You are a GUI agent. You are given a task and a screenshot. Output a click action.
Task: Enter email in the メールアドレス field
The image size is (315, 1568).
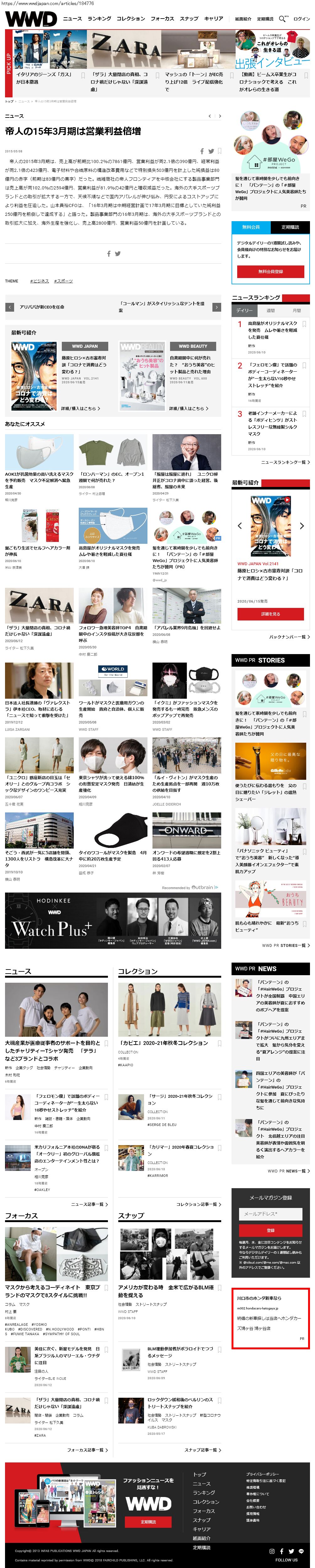tap(270, 1214)
